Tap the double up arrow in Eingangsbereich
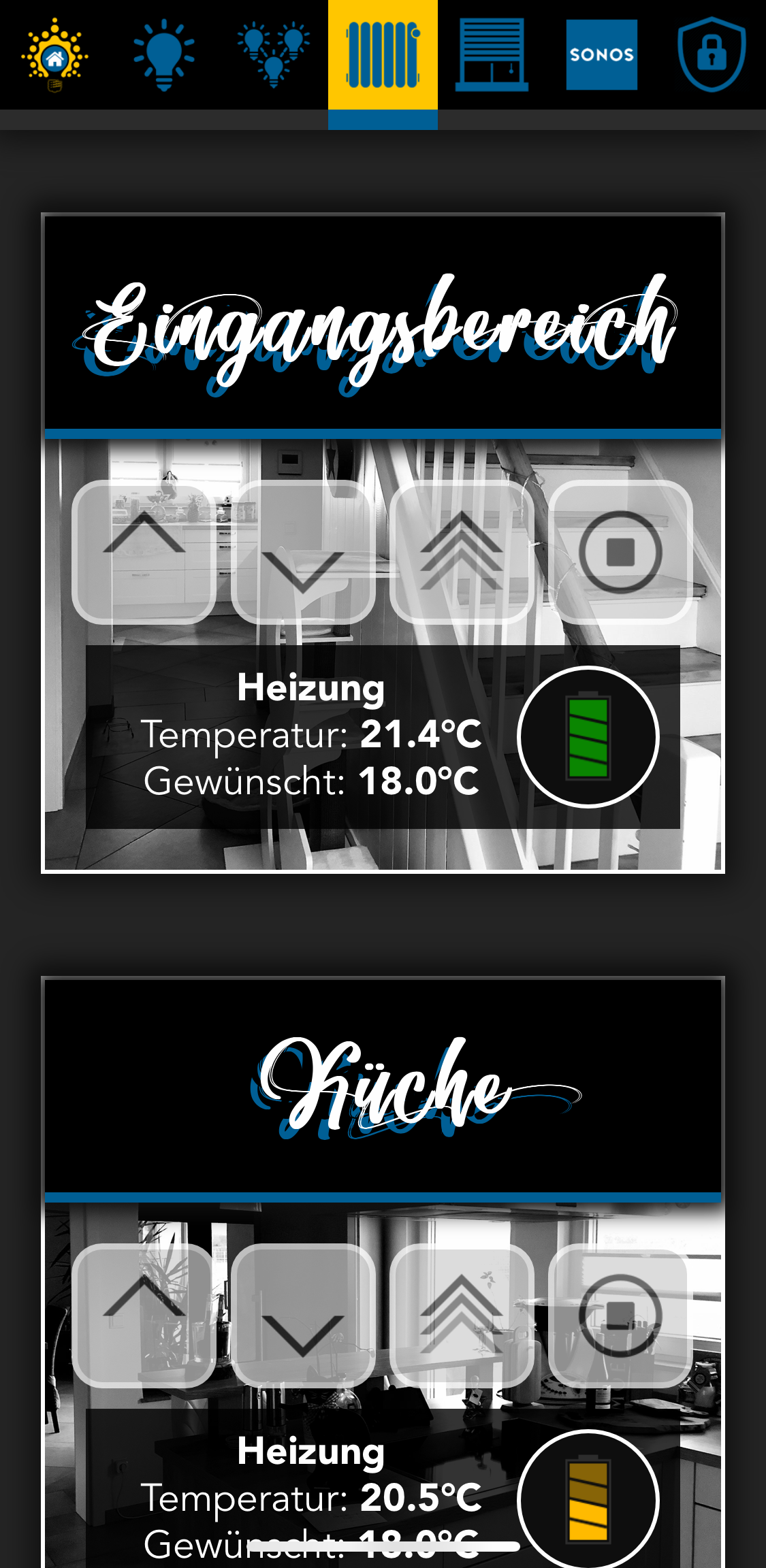This screenshot has width=766, height=1568. [x=462, y=552]
